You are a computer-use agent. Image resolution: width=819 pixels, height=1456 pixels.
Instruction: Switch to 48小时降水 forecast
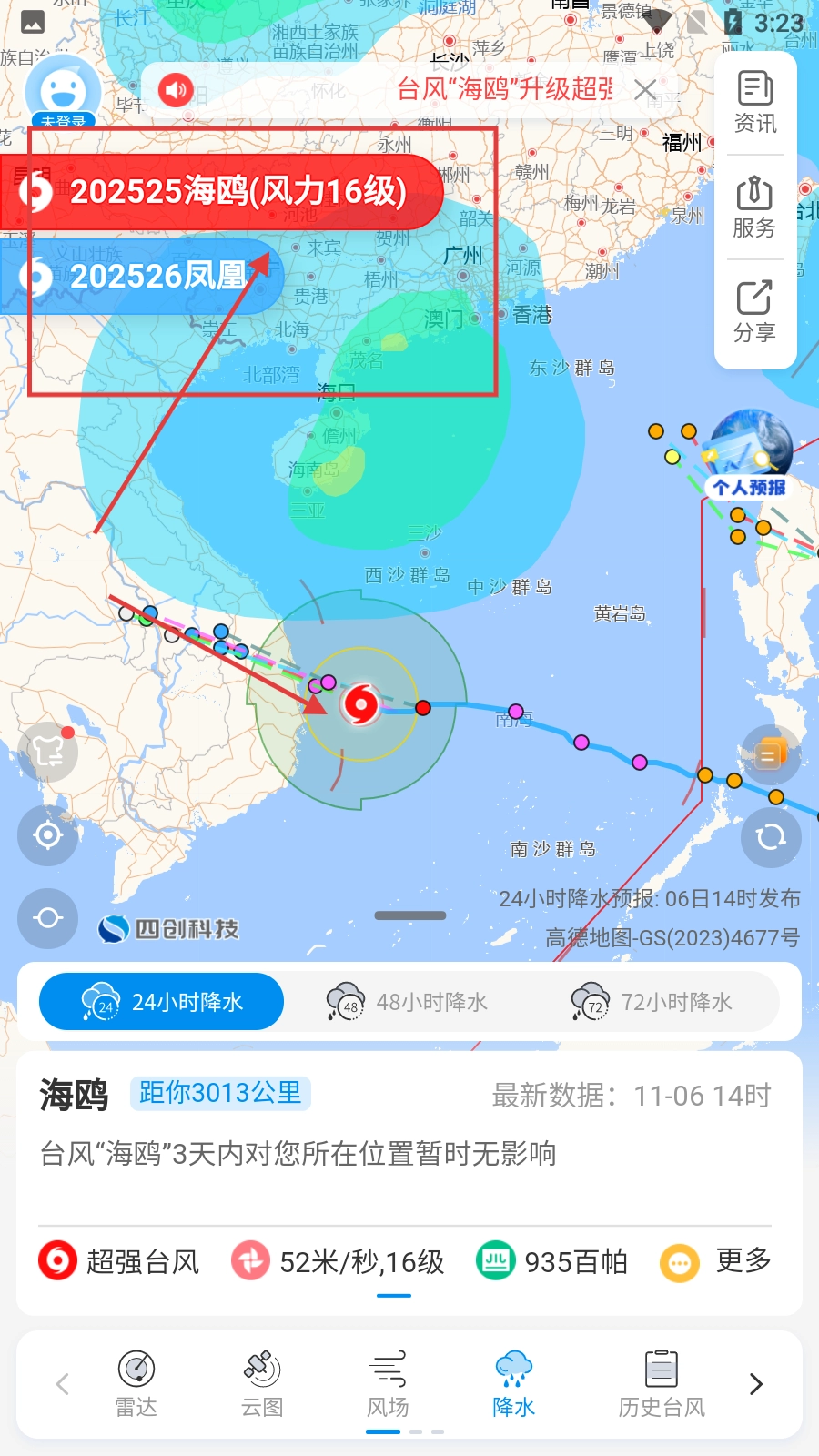click(407, 1002)
